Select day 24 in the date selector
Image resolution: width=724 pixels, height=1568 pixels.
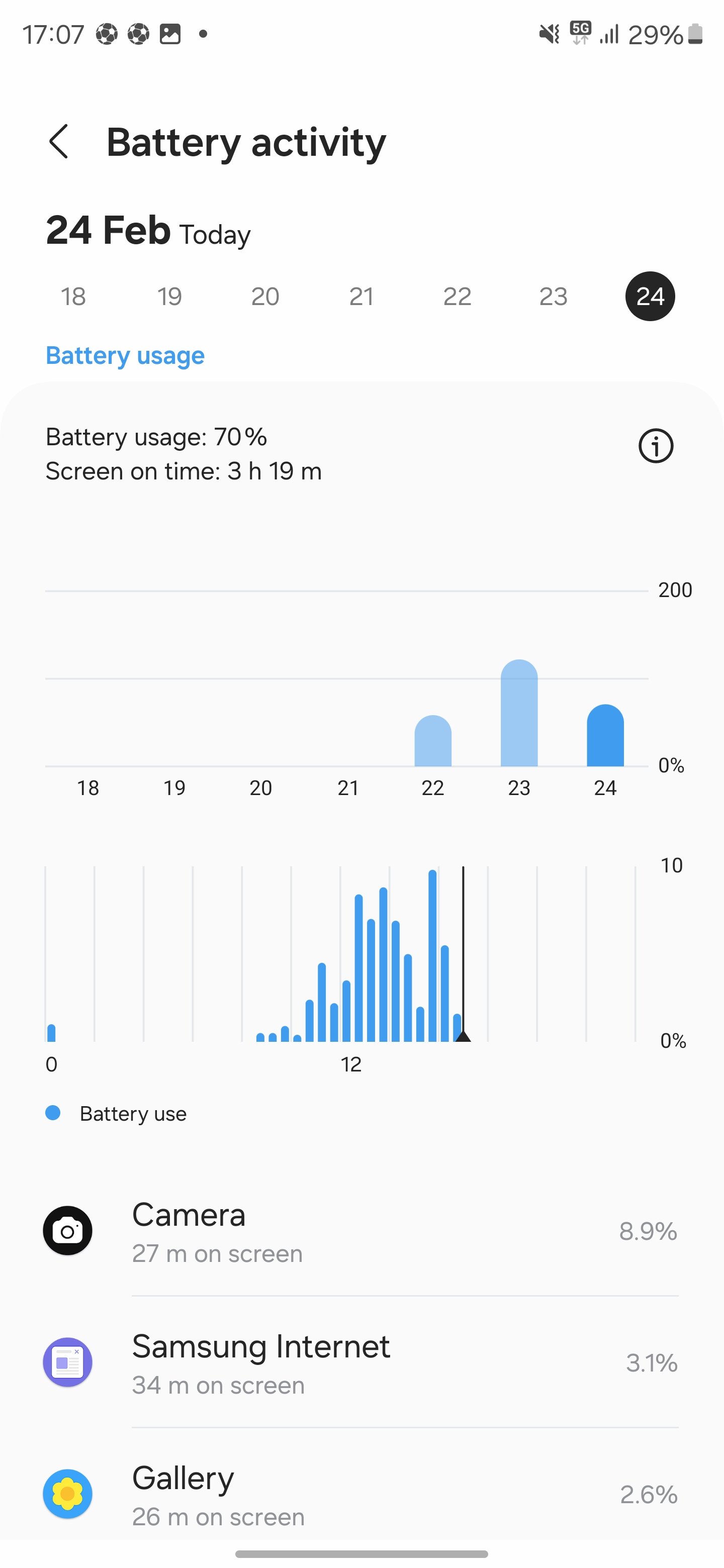click(x=649, y=297)
